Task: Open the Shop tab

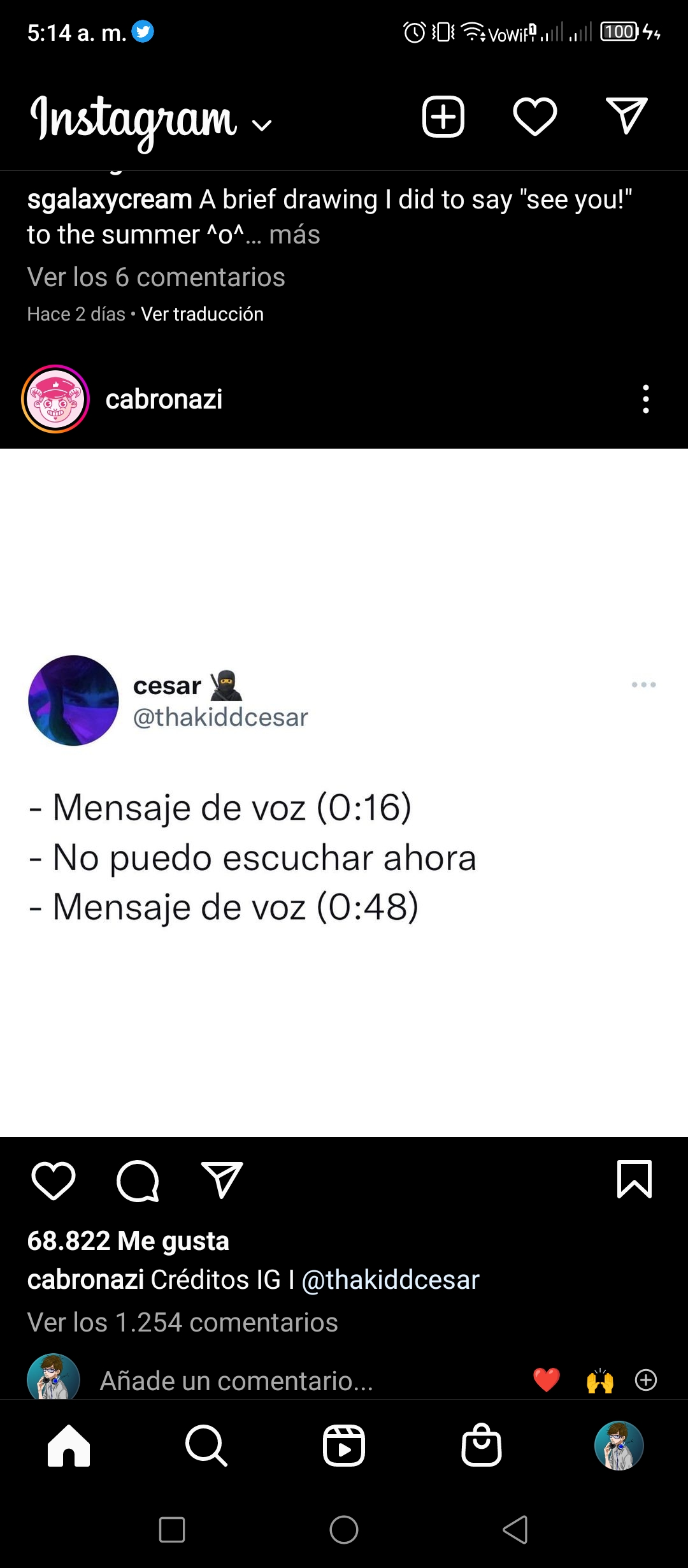Action: (482, 1444)
